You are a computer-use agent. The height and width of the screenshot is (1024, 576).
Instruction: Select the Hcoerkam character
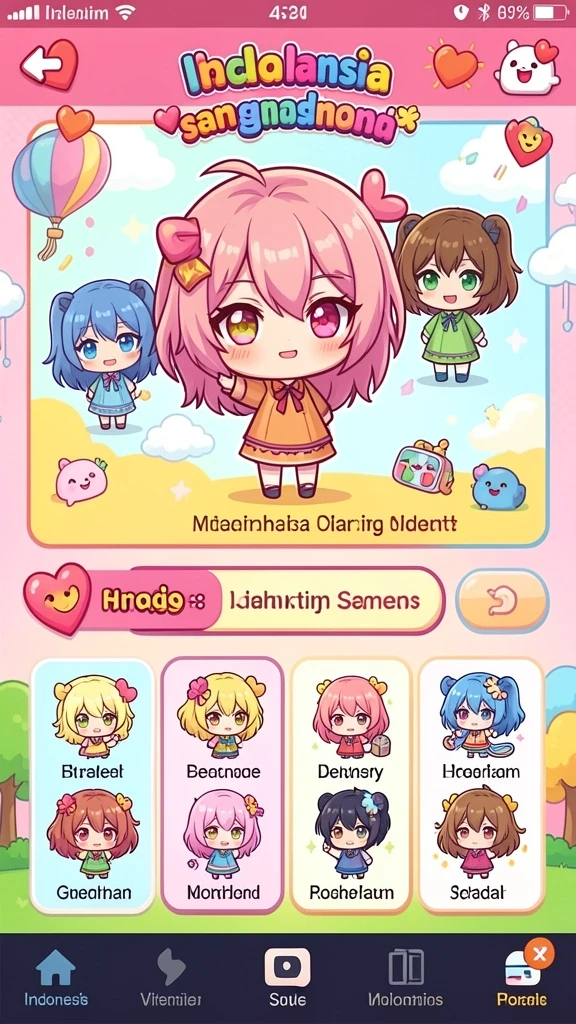click(481, 726)
